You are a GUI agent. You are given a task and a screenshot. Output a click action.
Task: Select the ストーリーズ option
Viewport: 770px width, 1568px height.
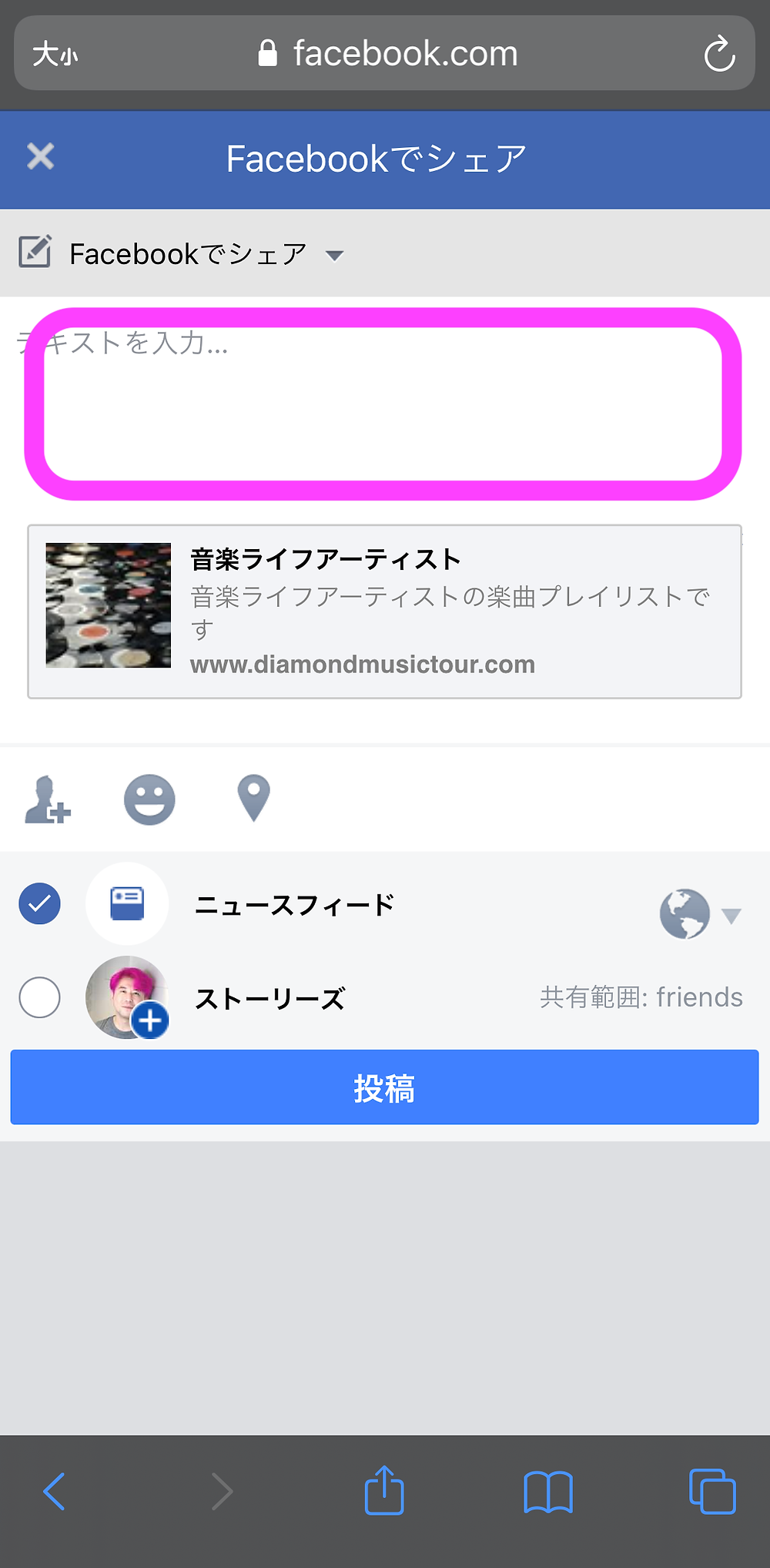pos(40,997)
